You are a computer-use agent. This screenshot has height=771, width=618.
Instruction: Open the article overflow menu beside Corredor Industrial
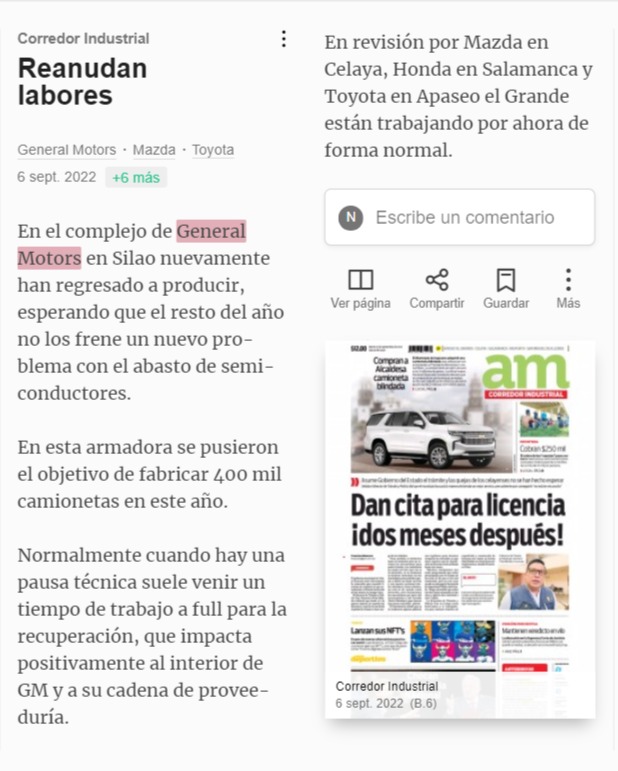(x=284, y=39)
